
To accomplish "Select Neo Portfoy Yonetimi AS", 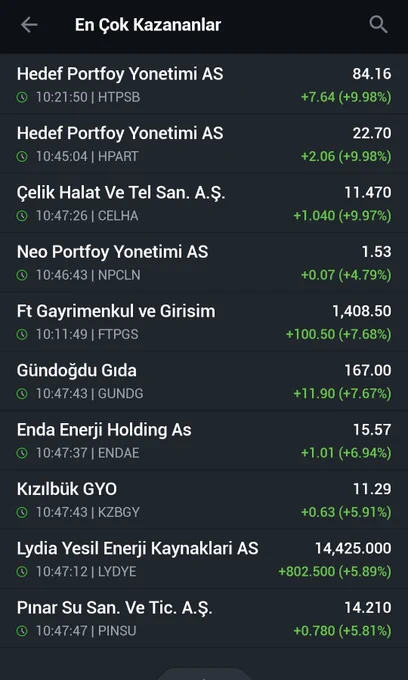I will tap(204, 263).
